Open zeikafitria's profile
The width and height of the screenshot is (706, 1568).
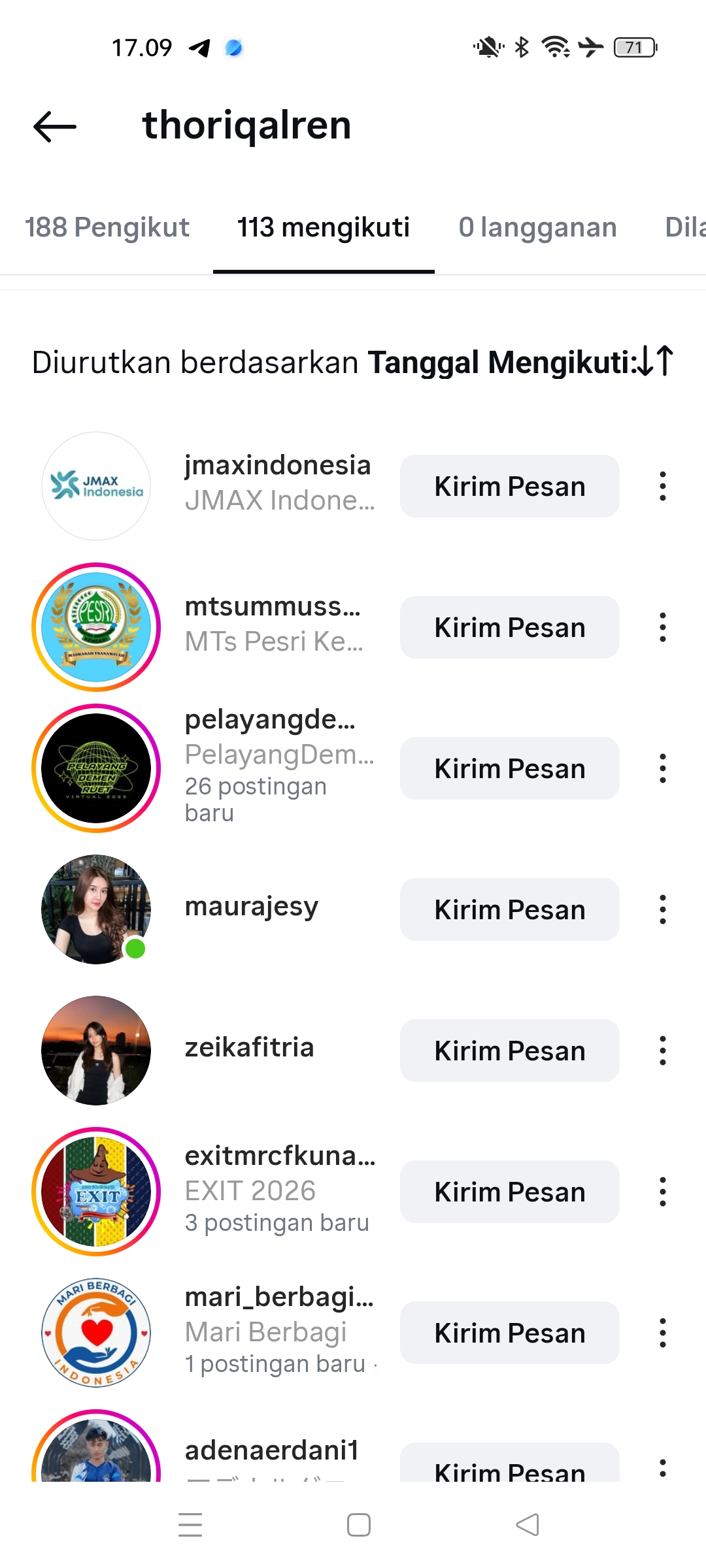pyautogui.click(x=249, y=1048)
